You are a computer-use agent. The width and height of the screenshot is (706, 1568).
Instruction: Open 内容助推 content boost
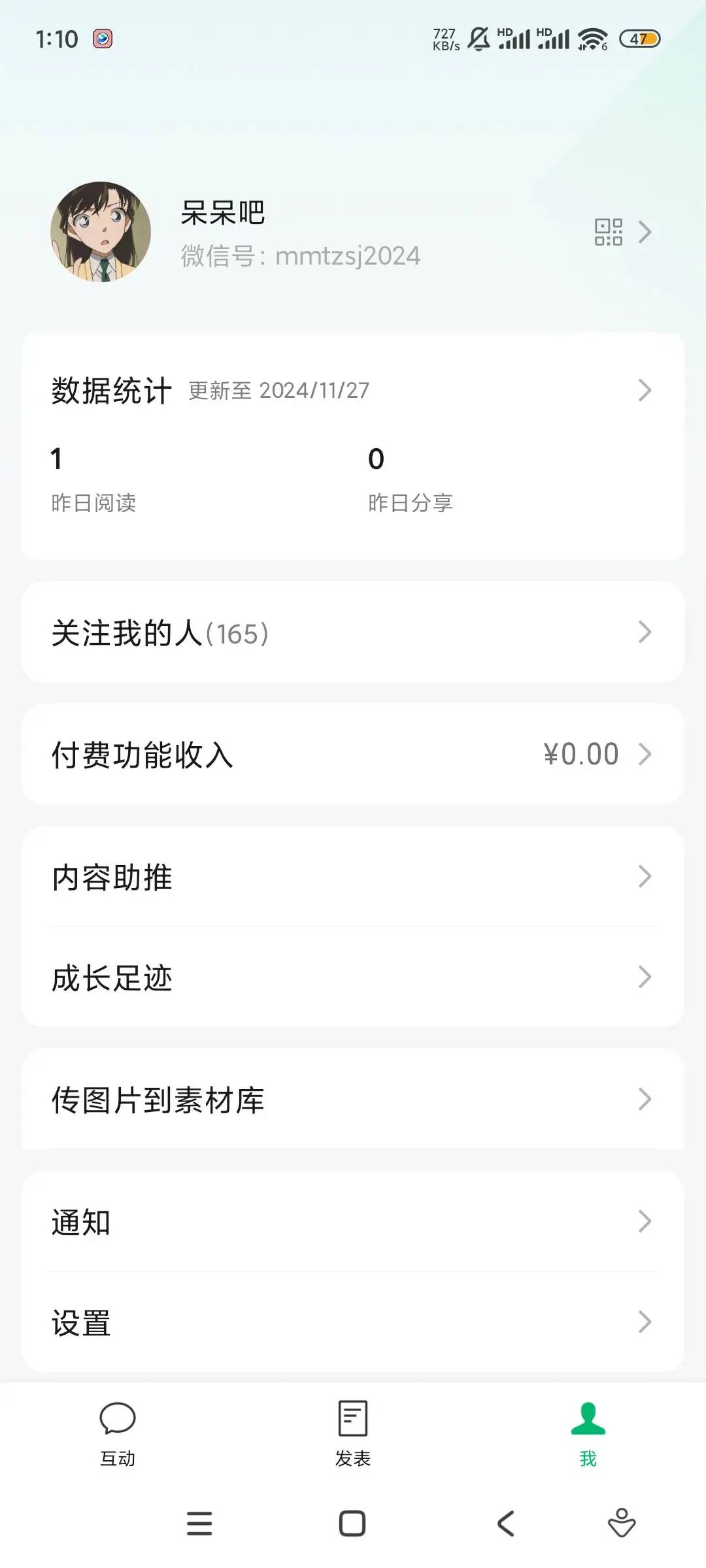click(353, 876)
